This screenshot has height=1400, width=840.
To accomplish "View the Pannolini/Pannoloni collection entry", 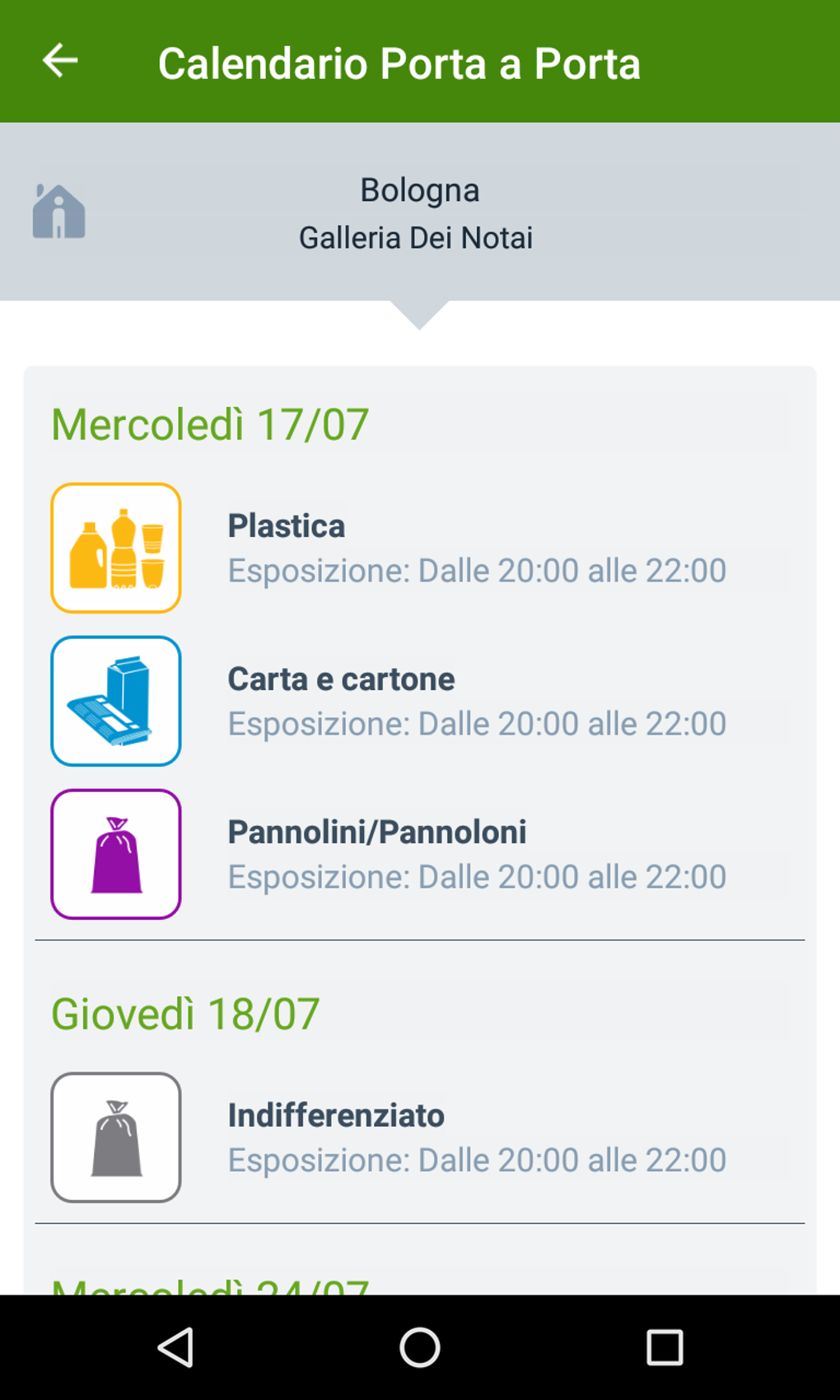I will click(x=420, y=854).
